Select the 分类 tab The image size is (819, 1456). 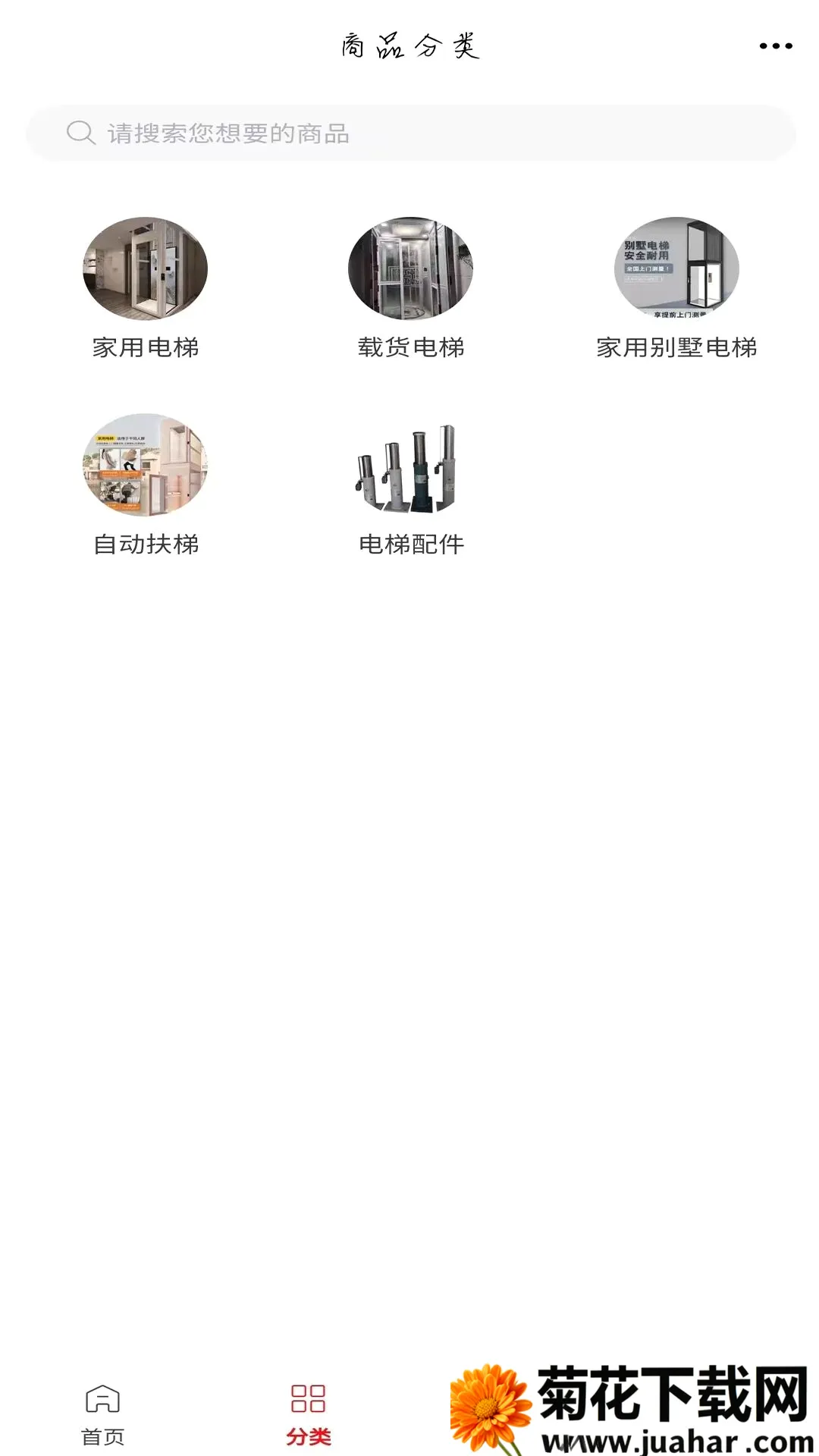tap(308, 1415)
